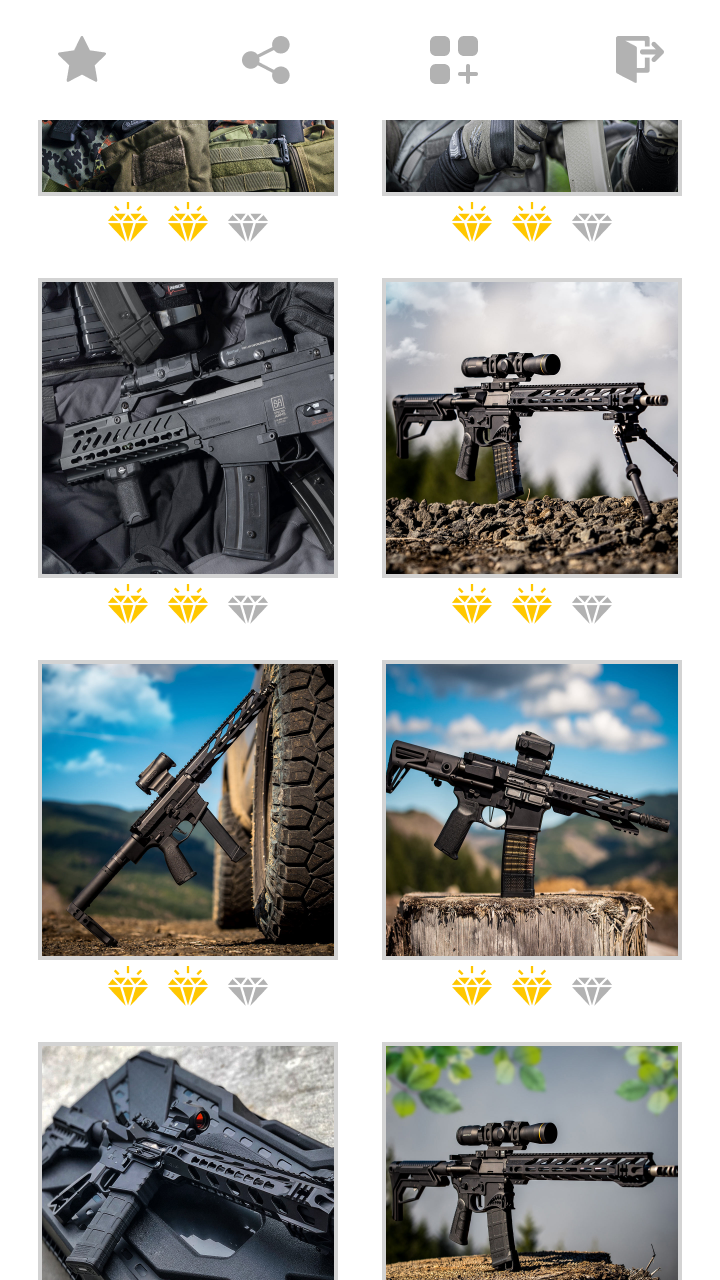Open the gloved hands picture

tap(532, 156)
